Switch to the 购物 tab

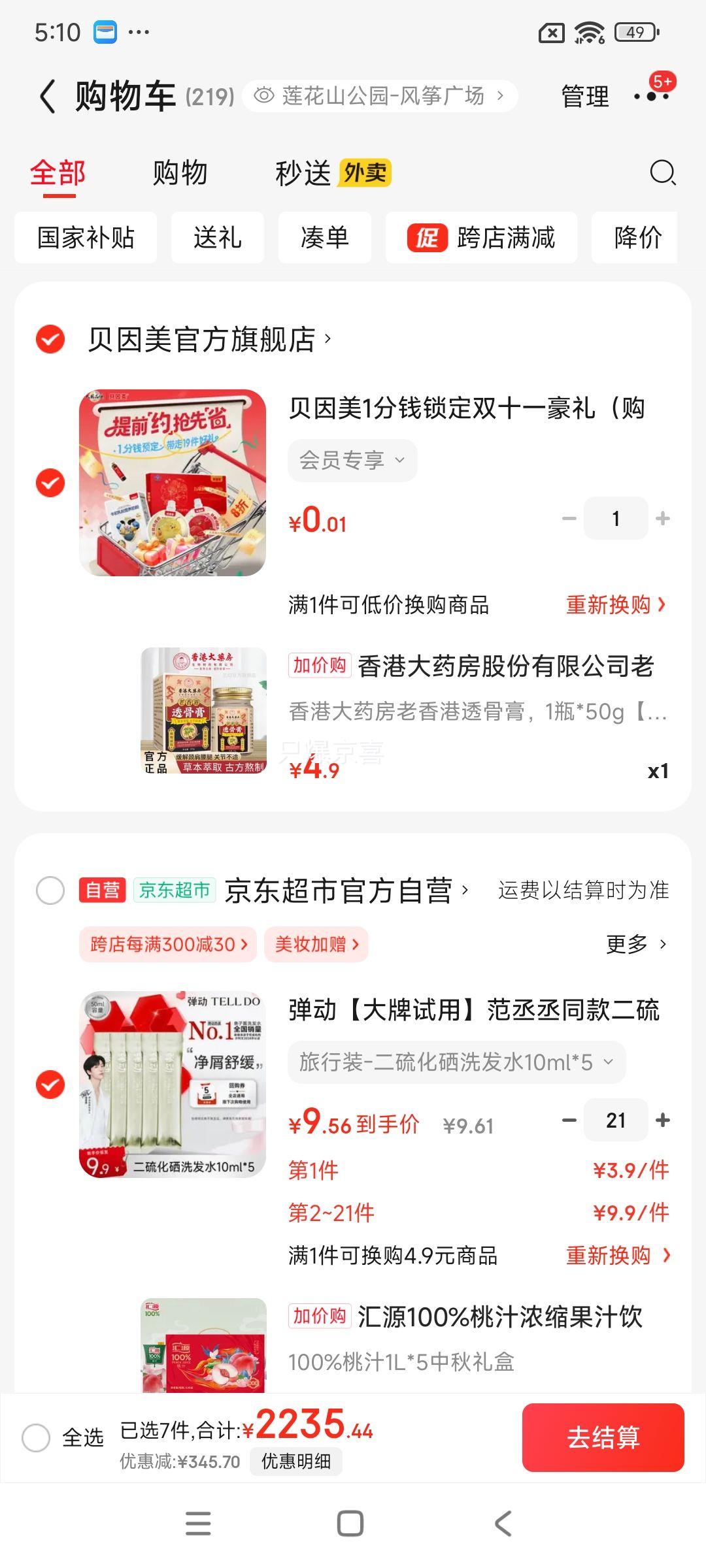[x=180, y=173]
